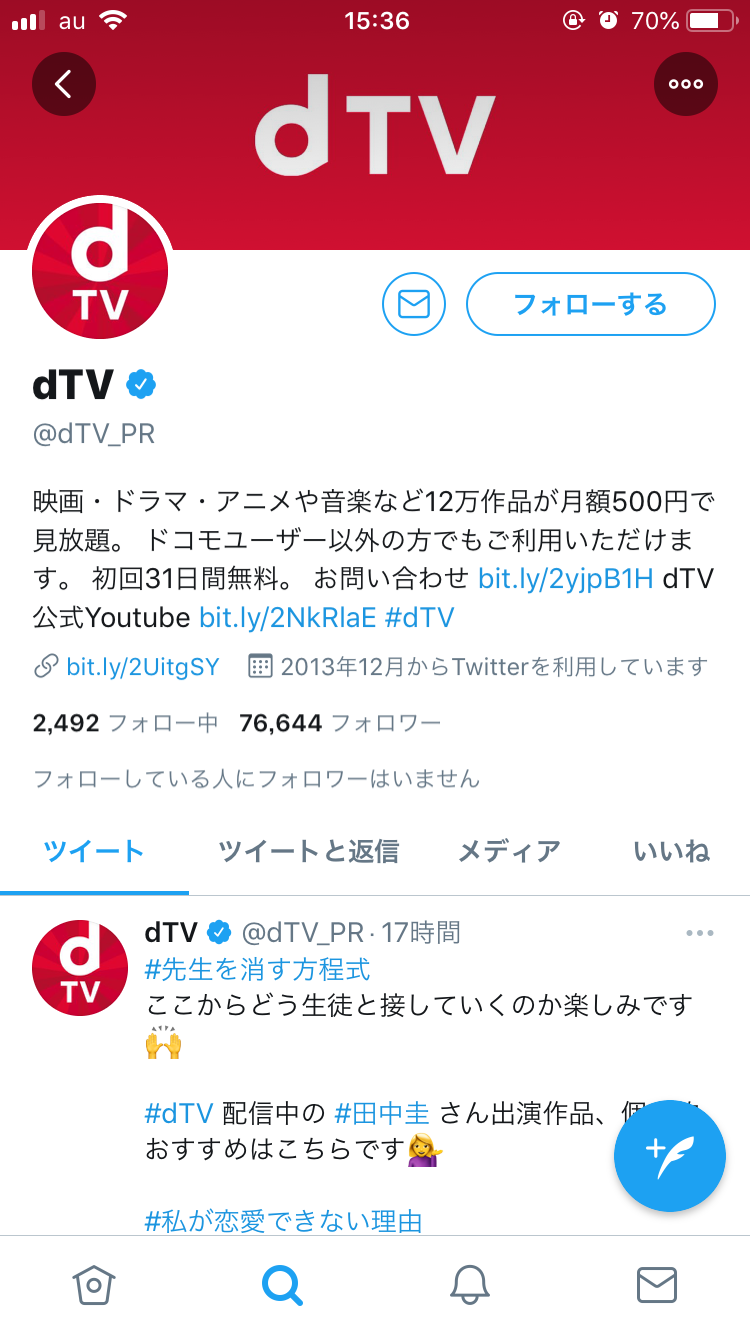750x1334 pixels.
Task: Tap the フォローする button
Action: coord(590,304)
